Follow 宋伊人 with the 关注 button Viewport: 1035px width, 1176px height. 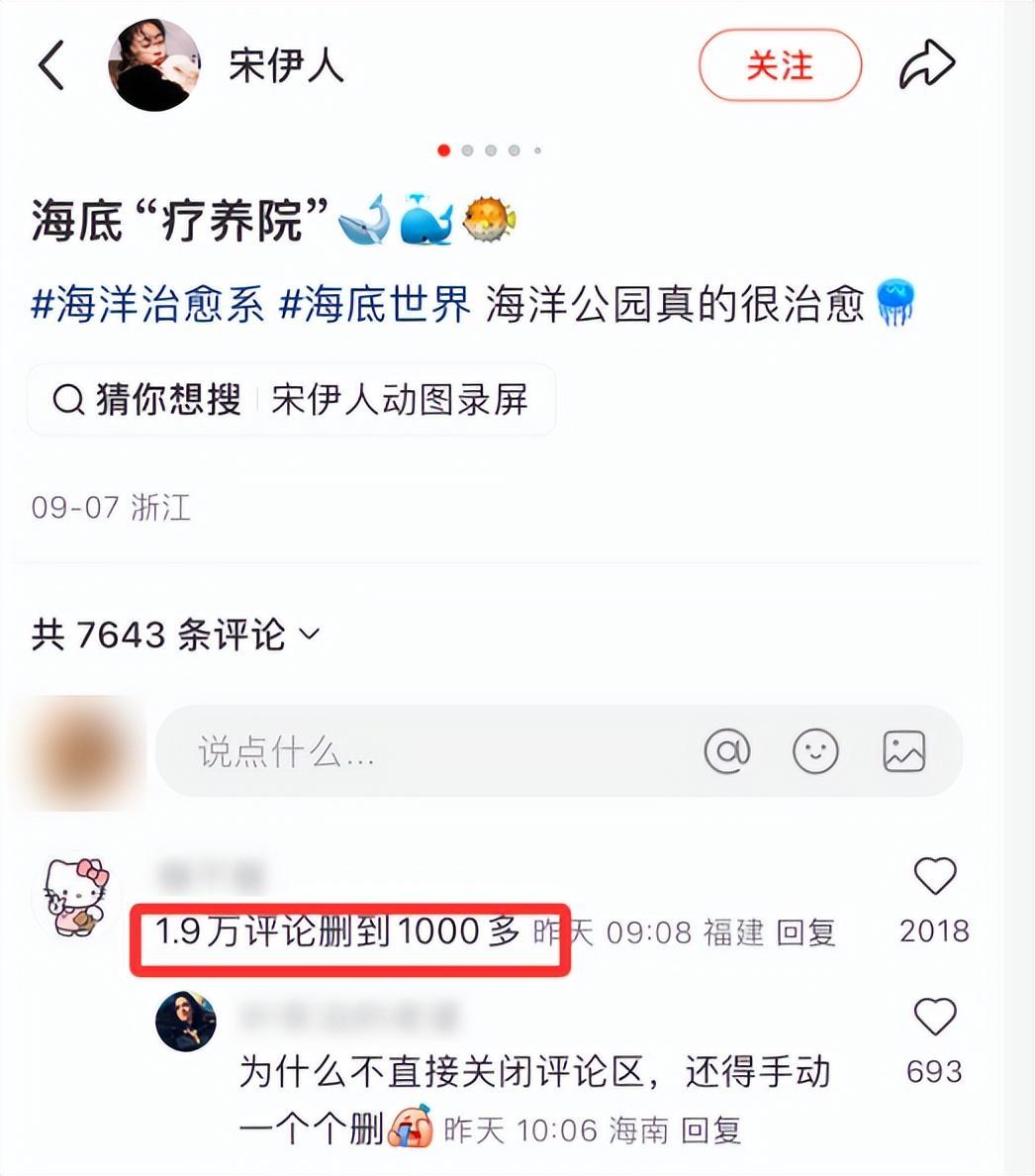click(780, 66)
